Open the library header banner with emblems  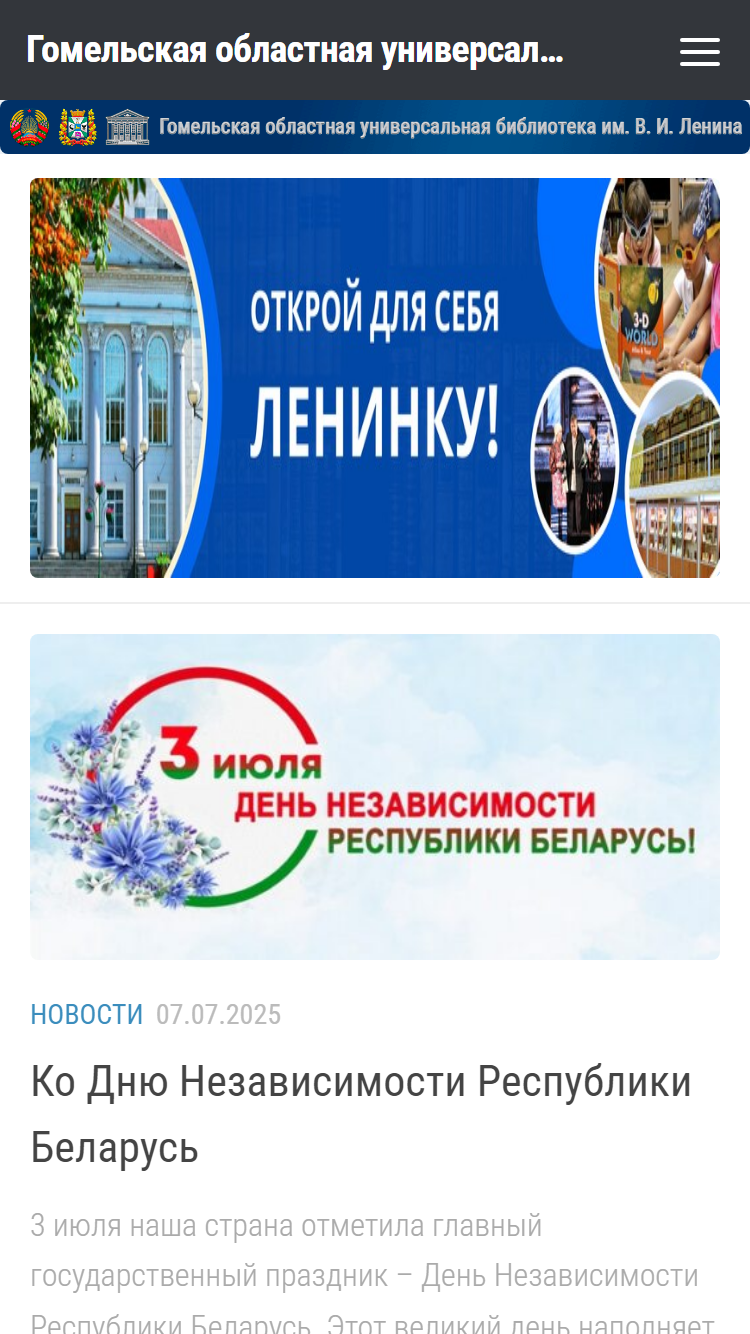[x=375, y=127]
